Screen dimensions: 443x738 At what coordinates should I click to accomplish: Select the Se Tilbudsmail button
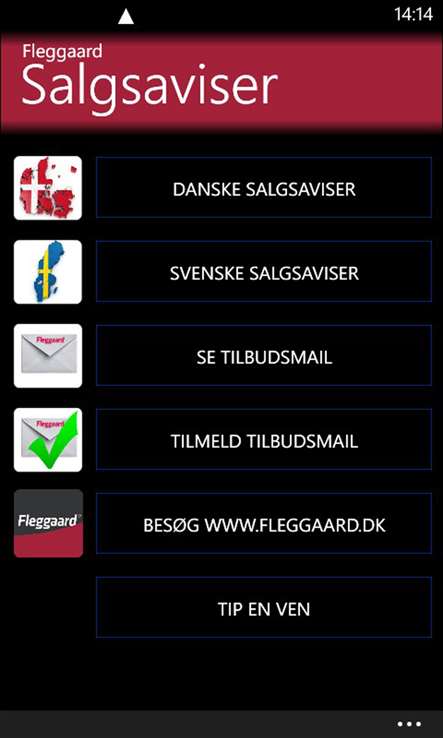(x=264, y=355)
